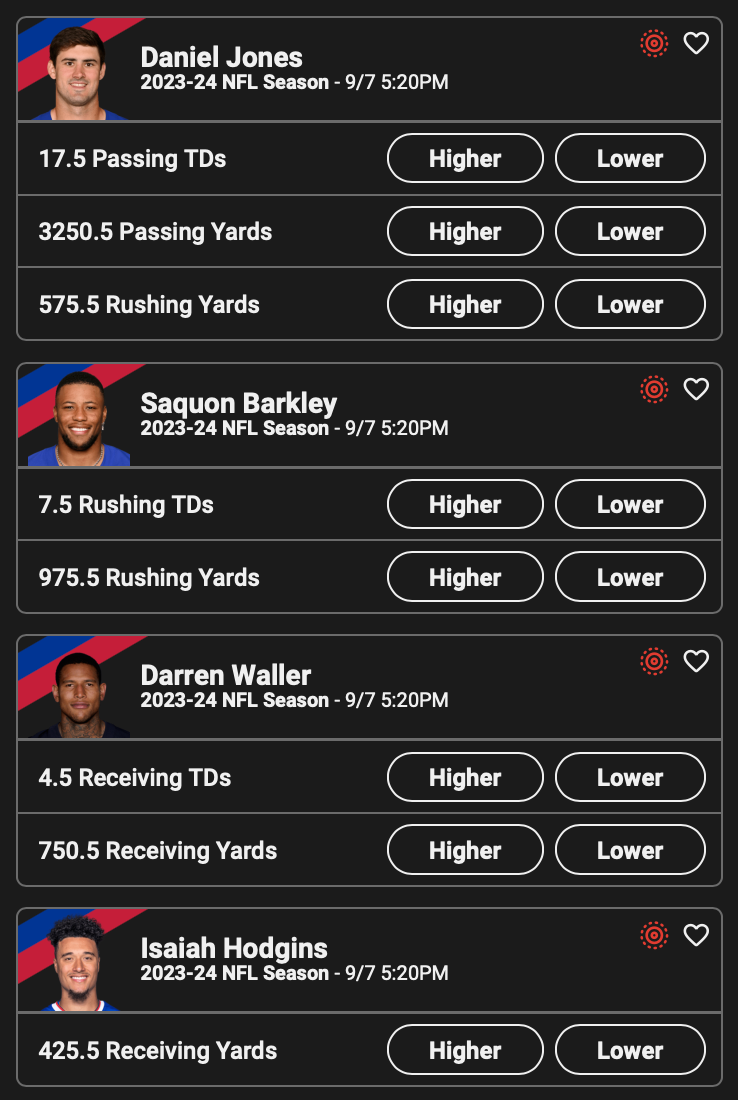Choose Lower for 4.5 Receiving TDs

click(x=630, y=777)
